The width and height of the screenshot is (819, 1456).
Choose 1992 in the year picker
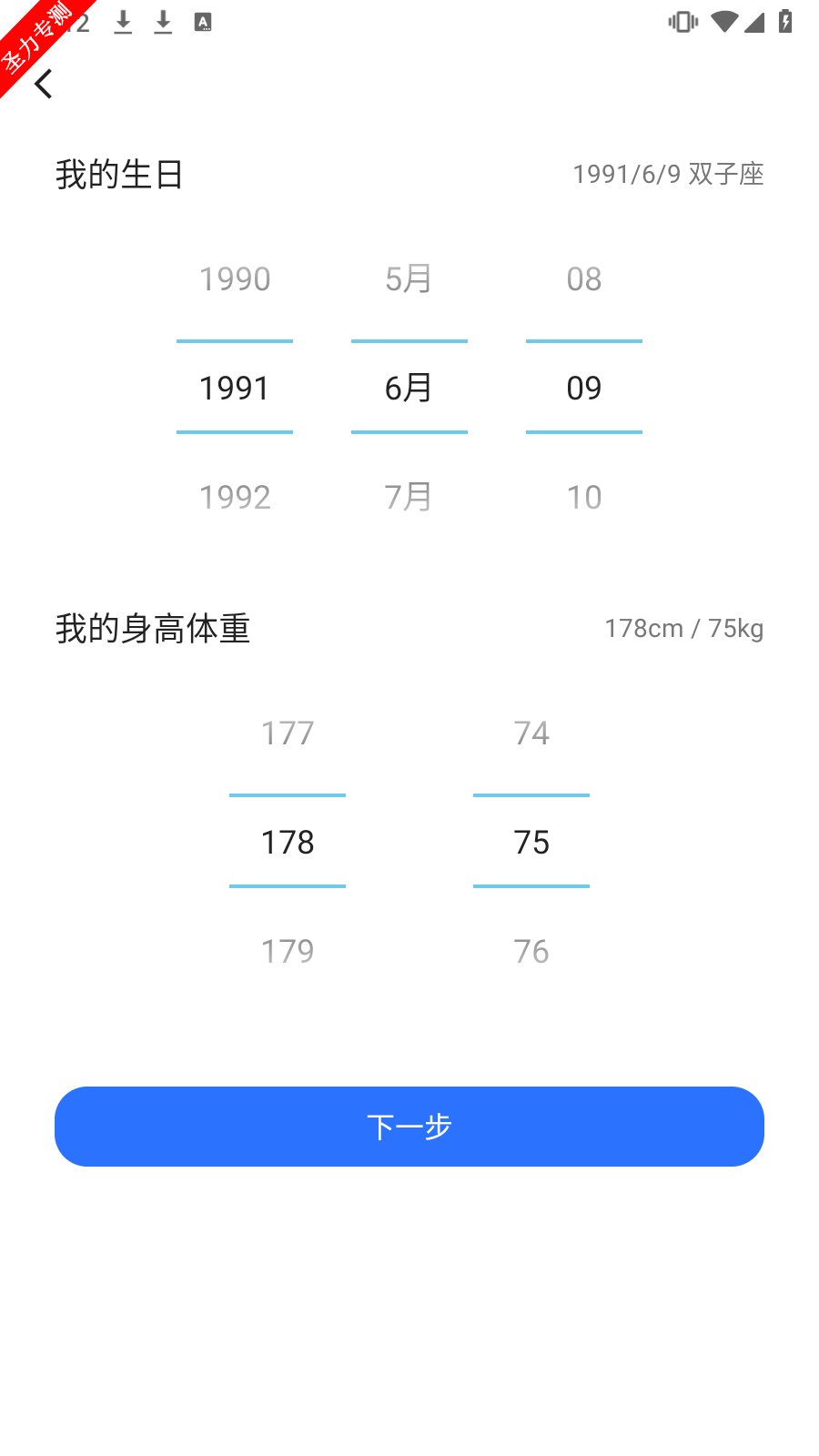tap(235, 497)
